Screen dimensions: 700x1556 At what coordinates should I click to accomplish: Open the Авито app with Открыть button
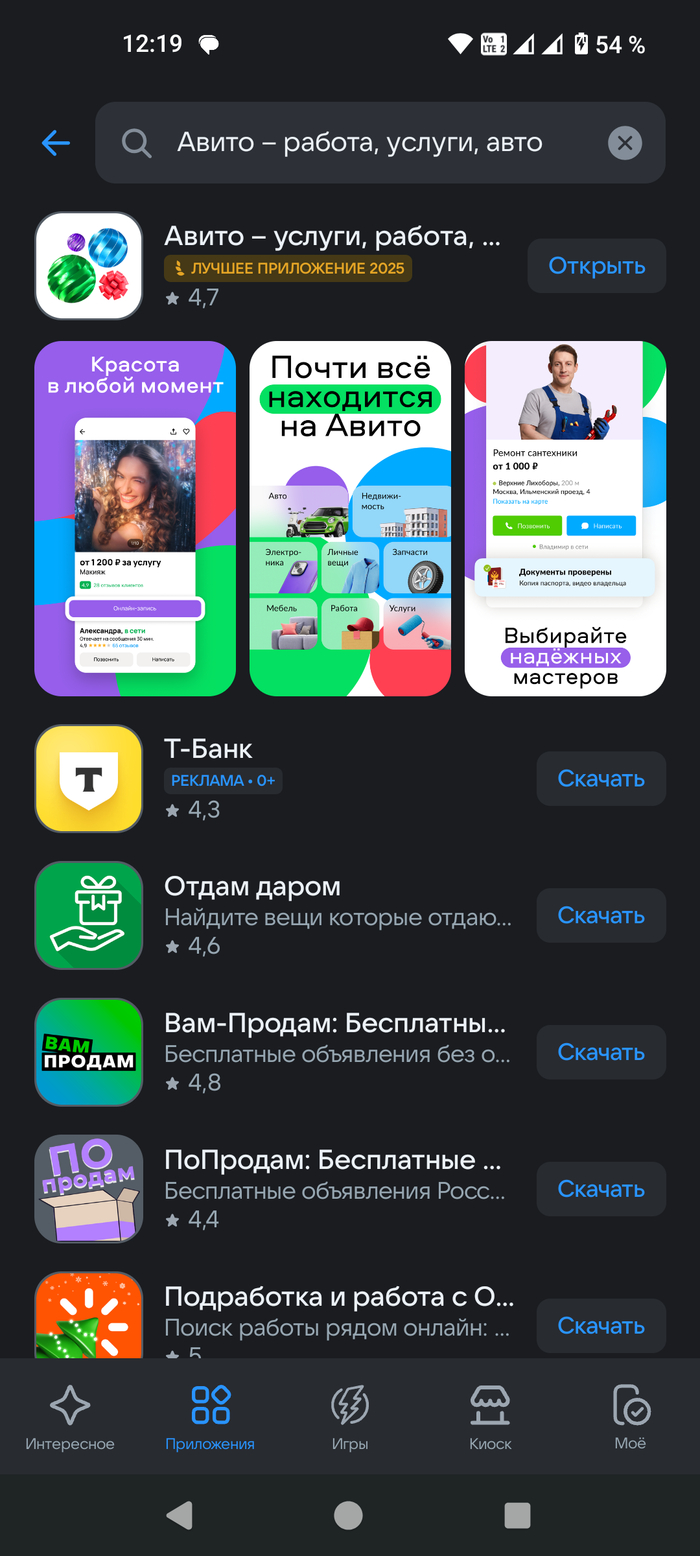(596, 266)
